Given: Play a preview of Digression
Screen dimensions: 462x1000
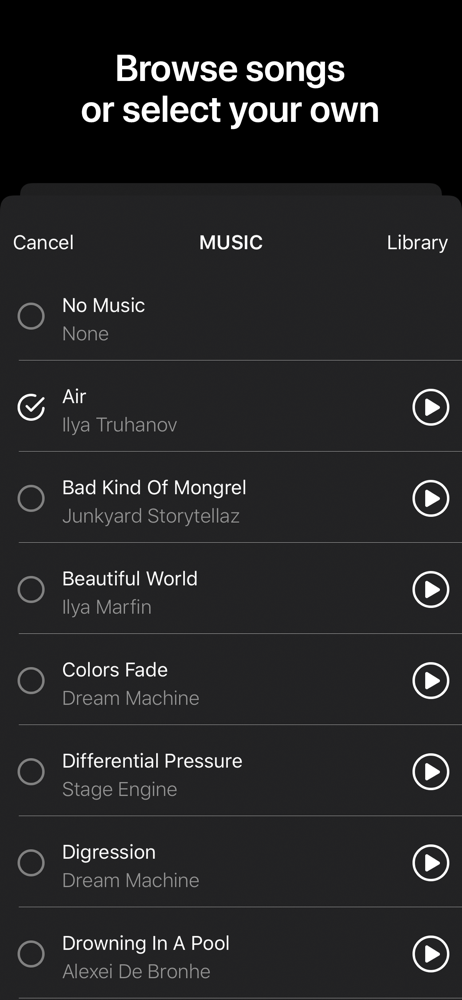Looking at the screenshot, I should [431, 864].
